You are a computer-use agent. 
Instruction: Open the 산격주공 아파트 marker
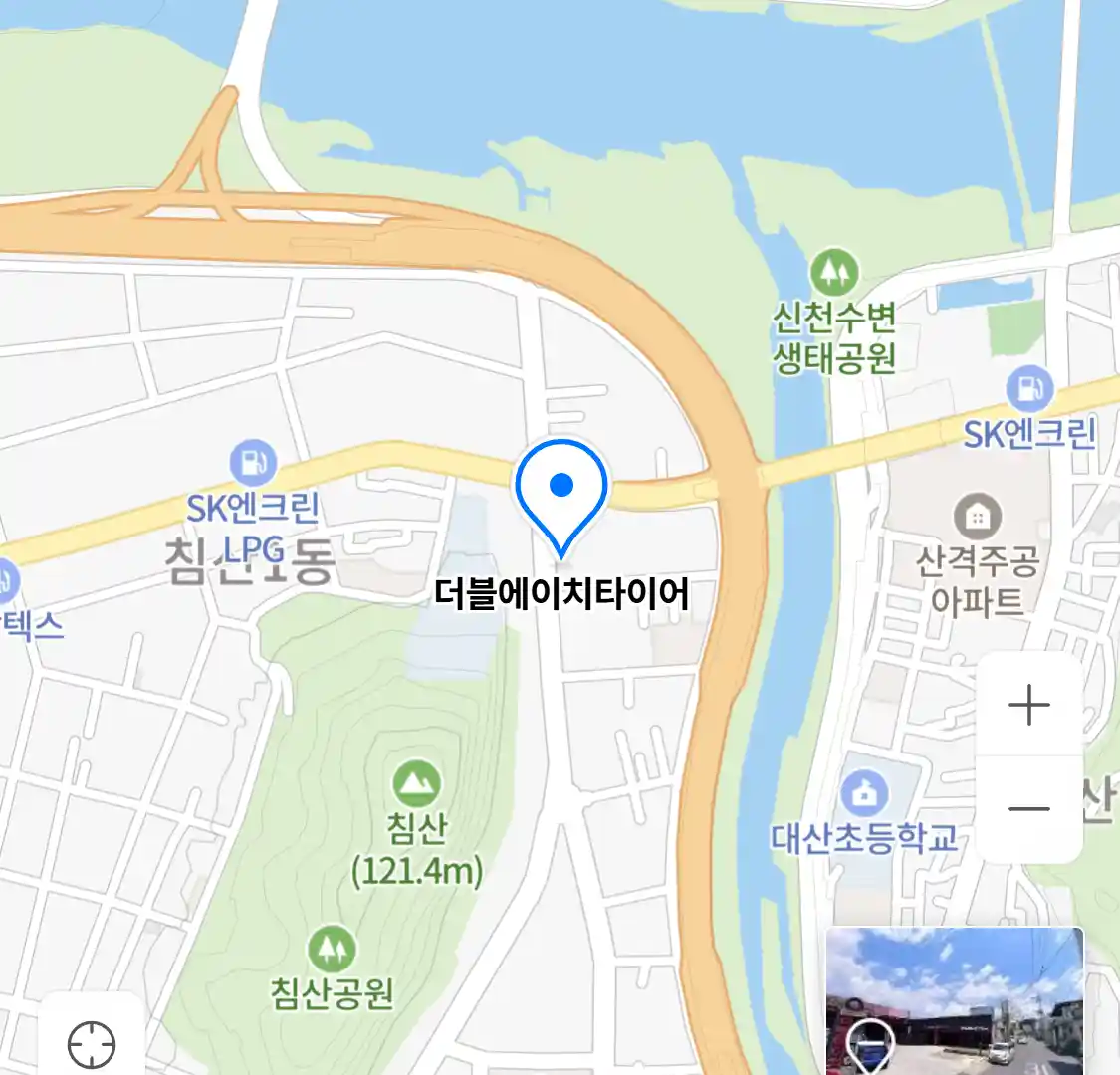978,517
